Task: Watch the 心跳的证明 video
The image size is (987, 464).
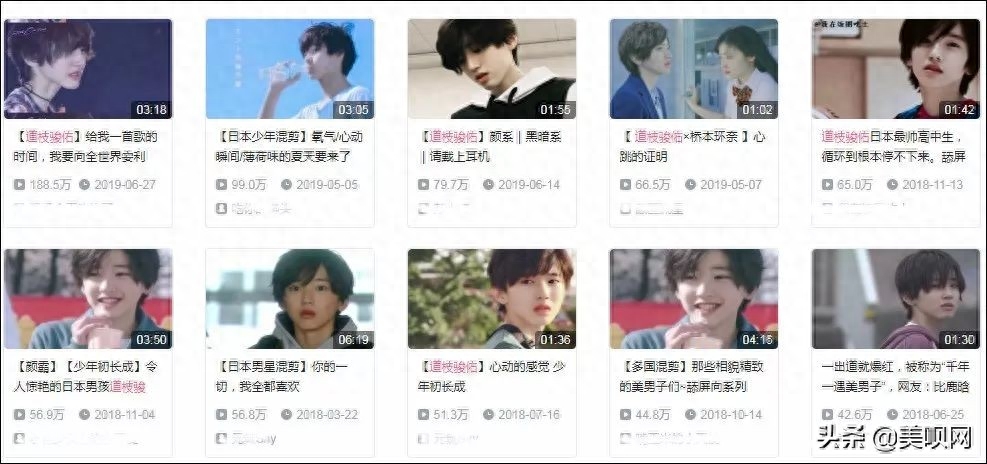Action: [x=693, y=69]
